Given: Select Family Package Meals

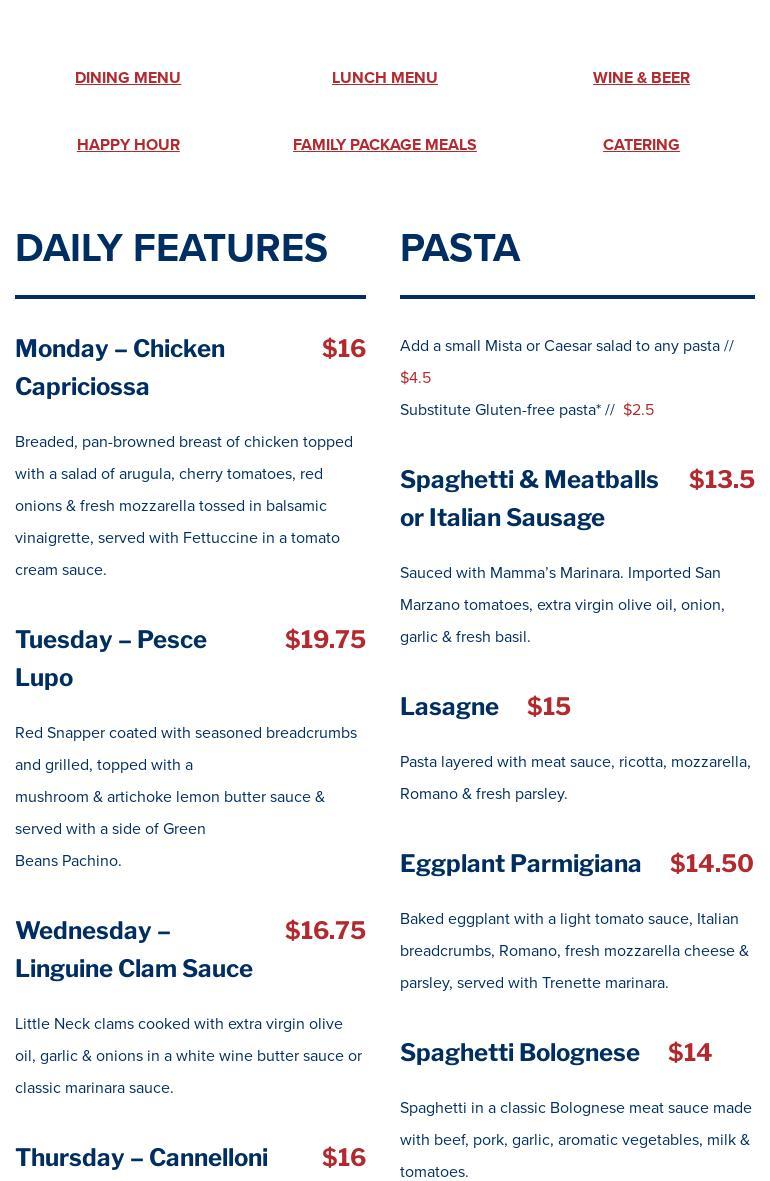Looking at the screenshot, I should pos(384,145).
